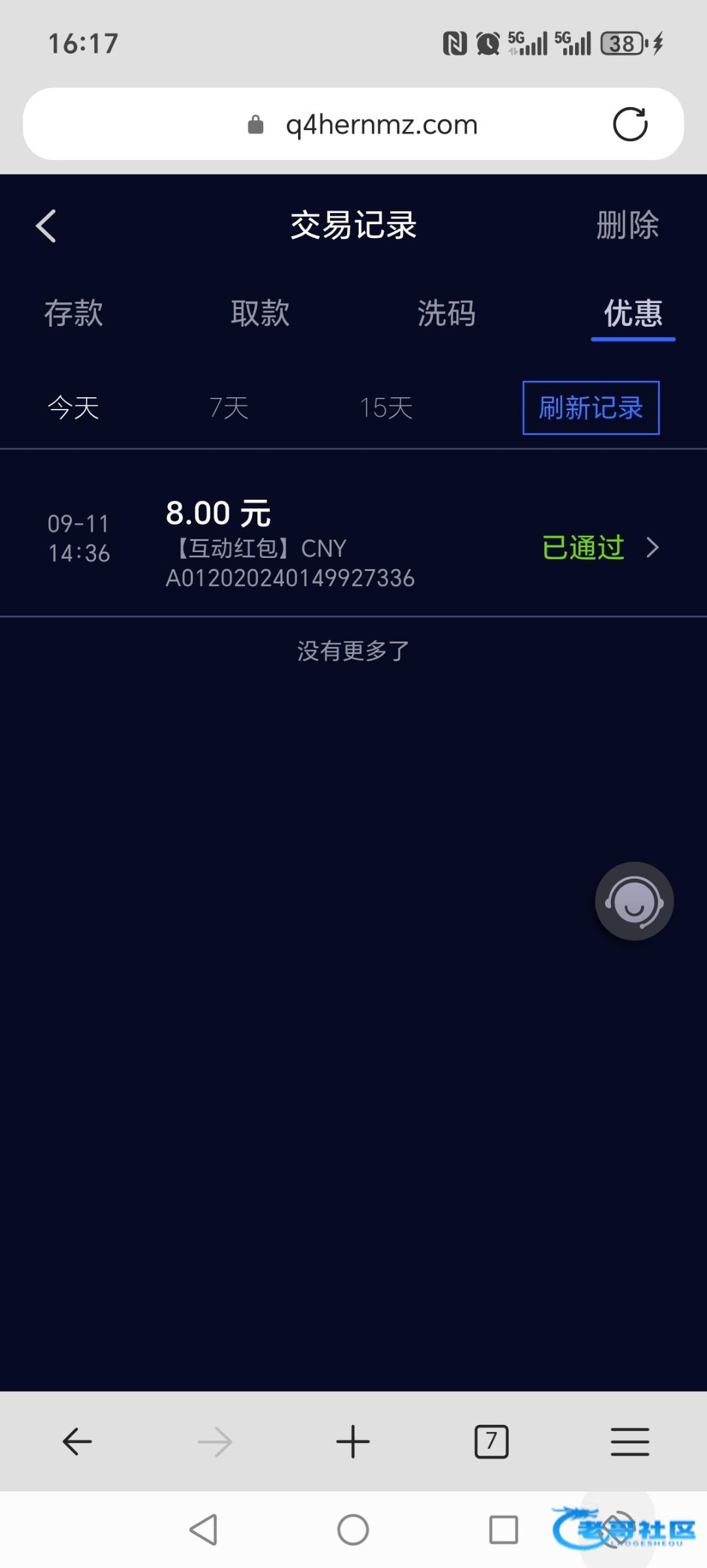Show recent apps with the square button
Image resolution: width=707 pixels, height=1568 pixels.
pyautogui.click(x=503, y=1529)
